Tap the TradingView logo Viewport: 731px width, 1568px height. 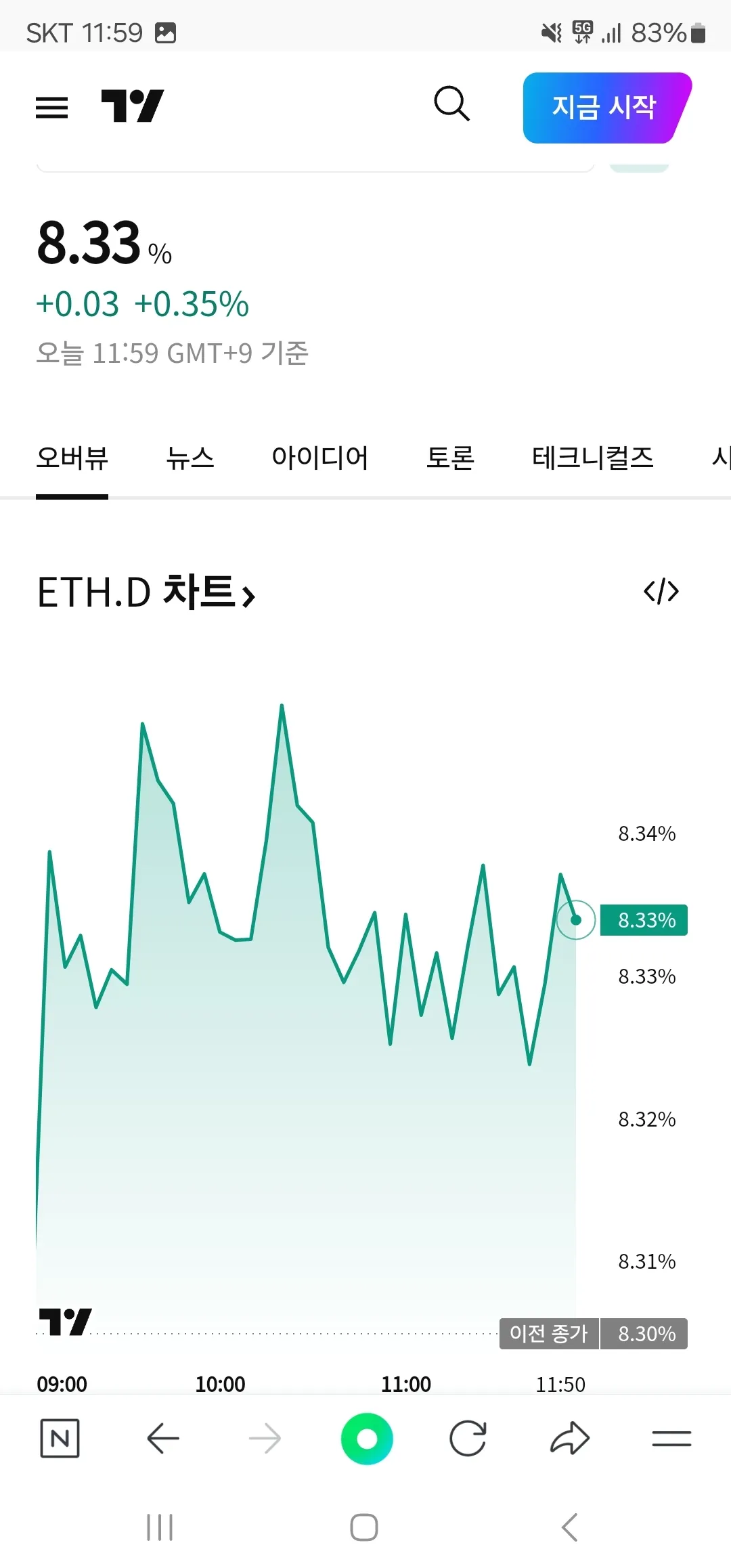click(x=133, y=106)
